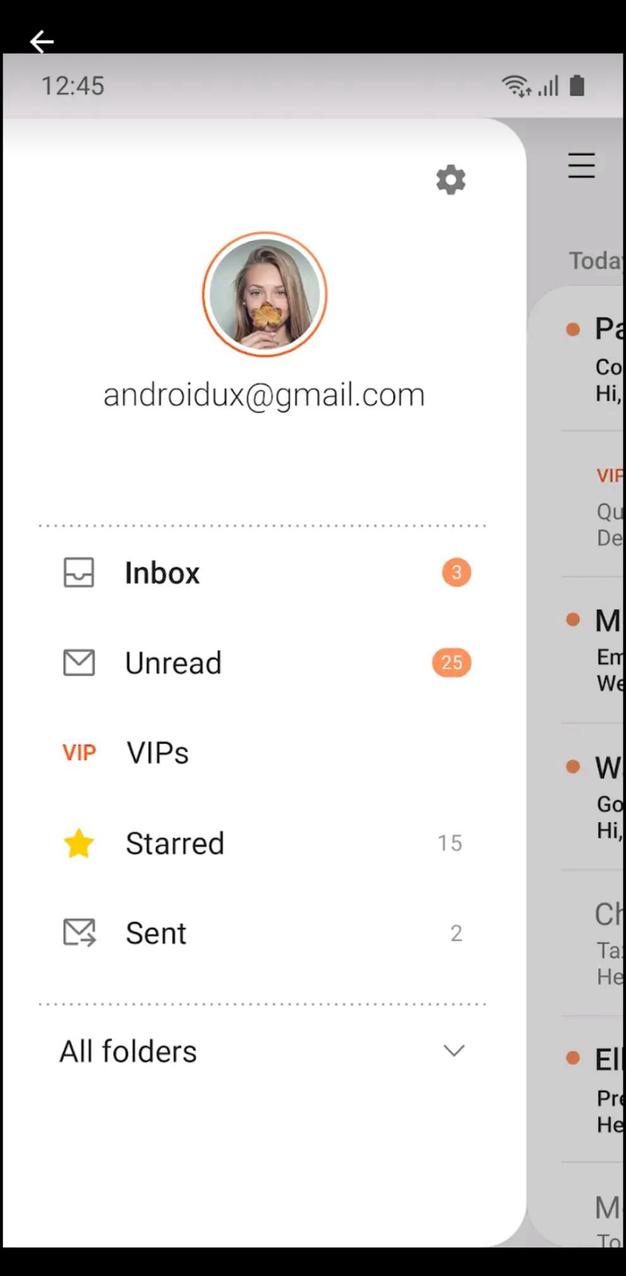The height and width of the screenshot is (1276, 626).
Task: Open the VIPs folder
Action: coord(157,753)
